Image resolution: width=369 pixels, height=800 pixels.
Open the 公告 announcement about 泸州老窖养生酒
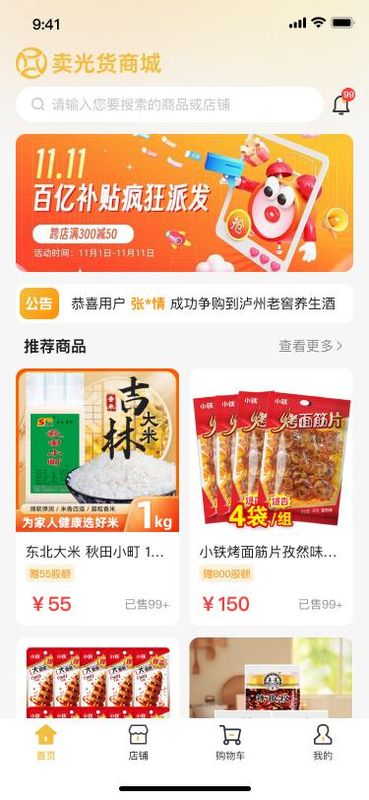click(184, 304)
